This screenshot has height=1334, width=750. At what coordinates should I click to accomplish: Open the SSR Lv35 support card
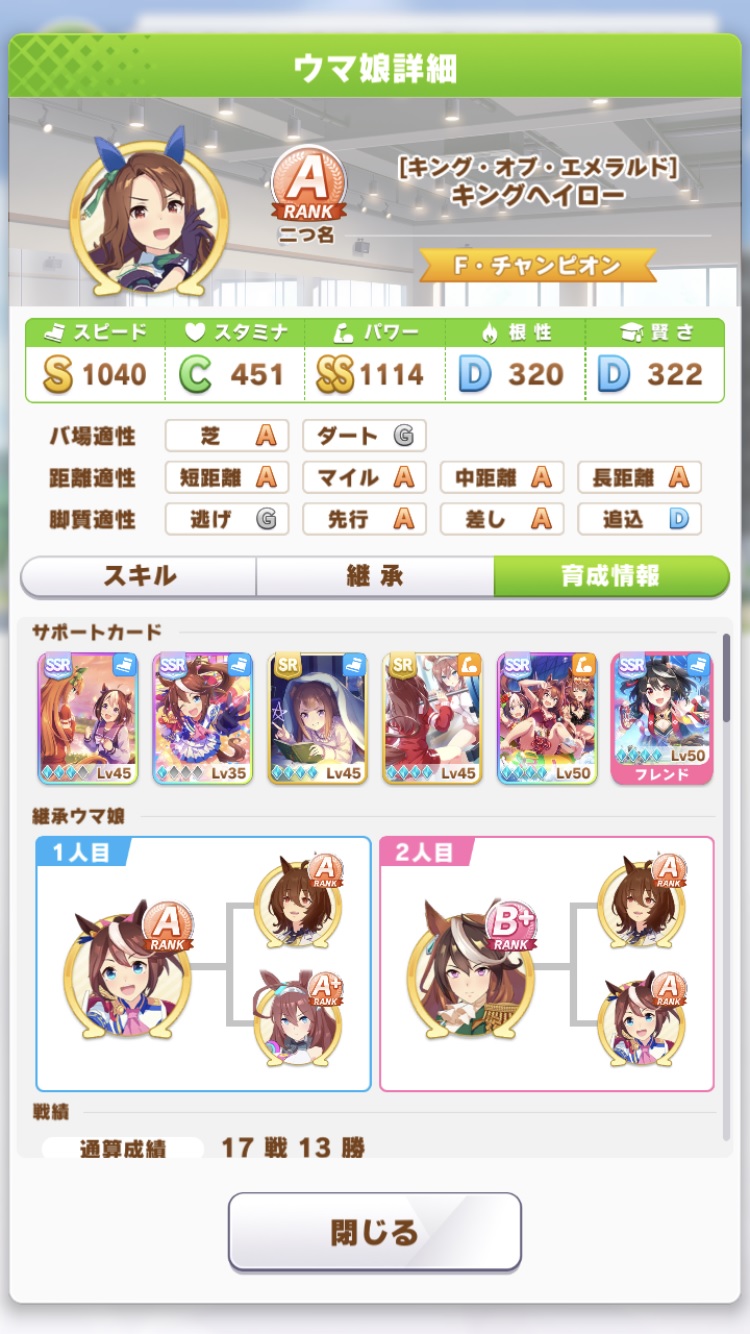tap(203, 718)
